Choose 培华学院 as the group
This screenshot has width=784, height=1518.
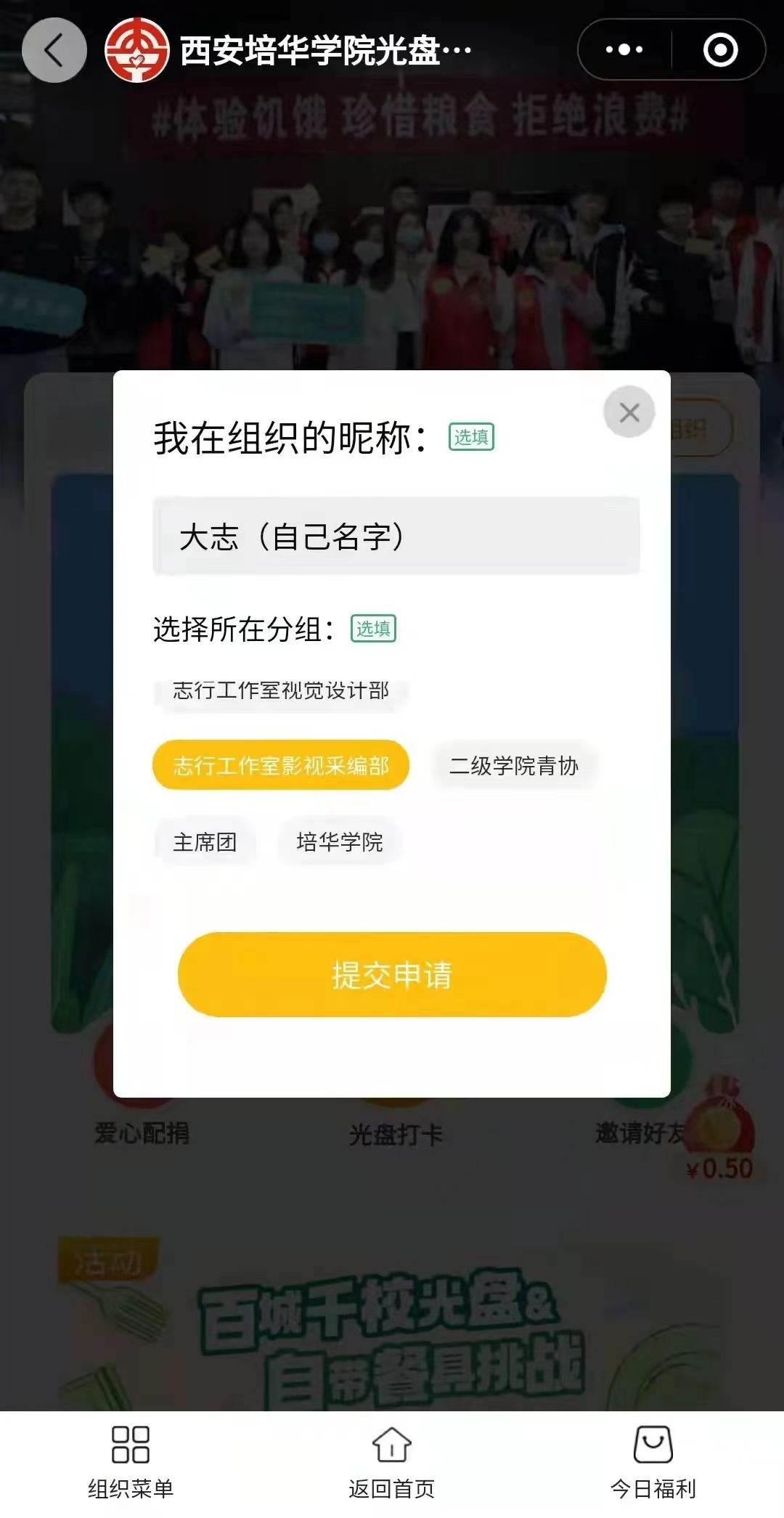(x=339, y=842)
